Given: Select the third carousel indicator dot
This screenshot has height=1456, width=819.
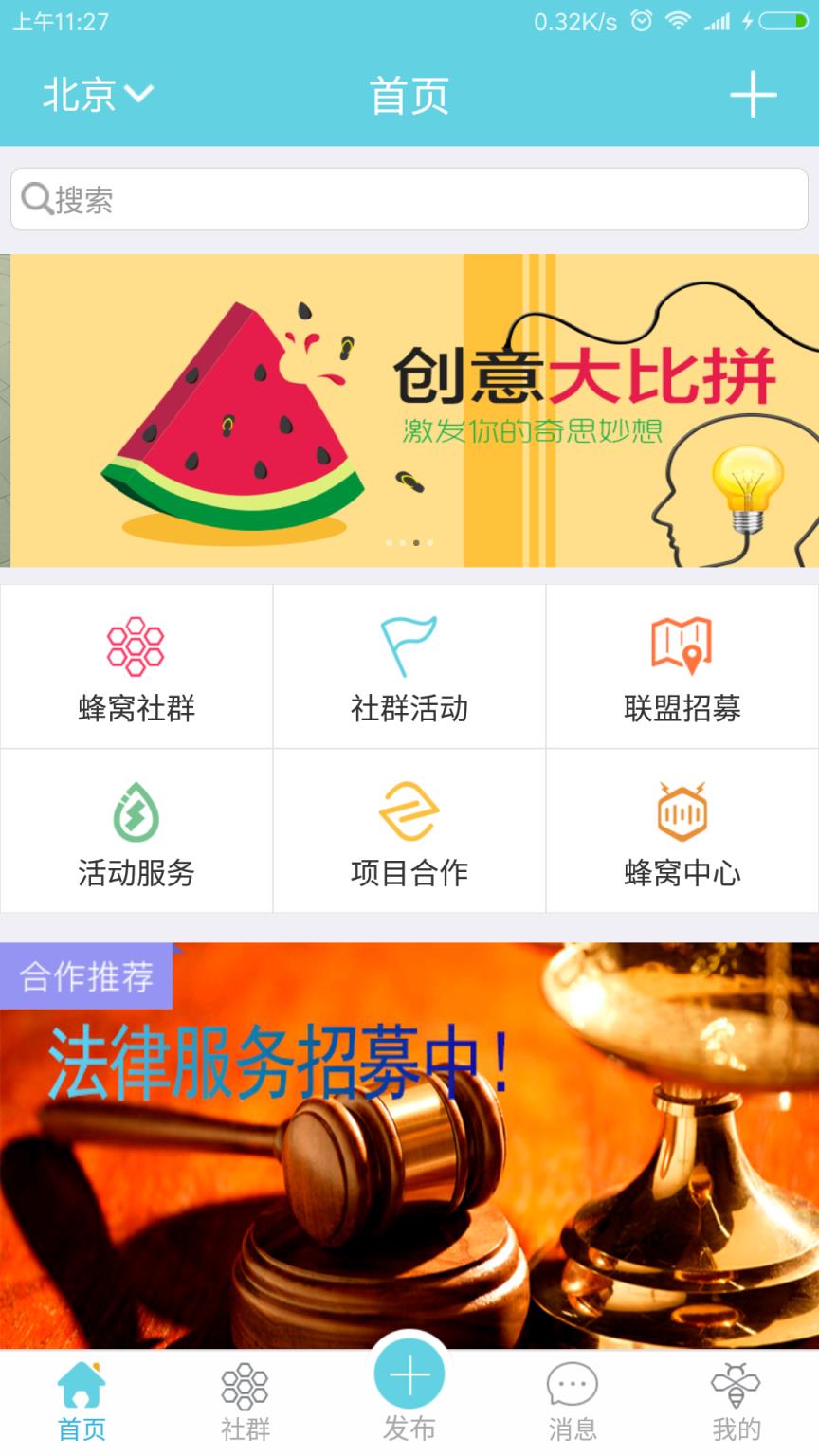Looking at the screenshot, I should point(415,543).
